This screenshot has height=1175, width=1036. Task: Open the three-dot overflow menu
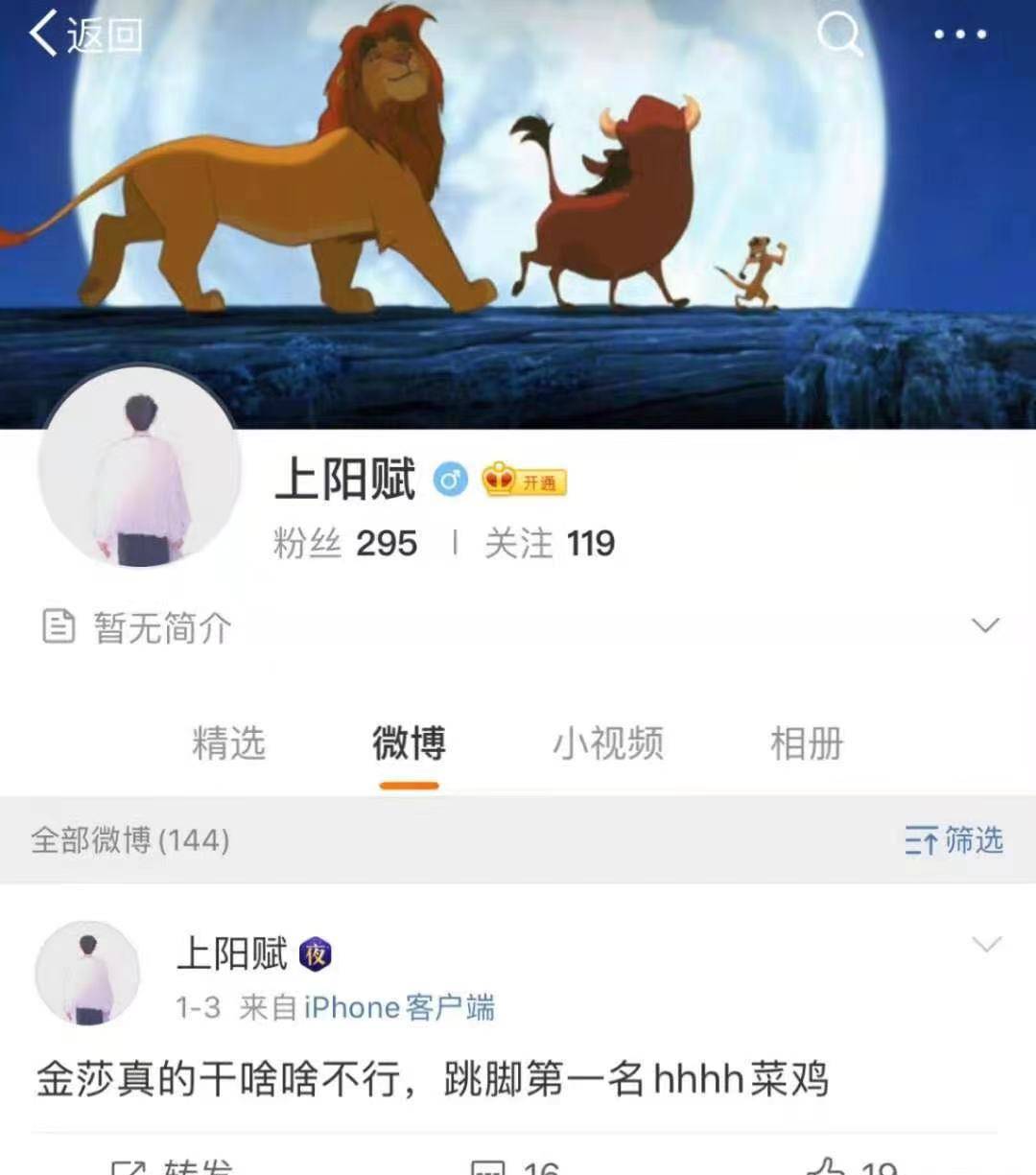tap(960, 35)
